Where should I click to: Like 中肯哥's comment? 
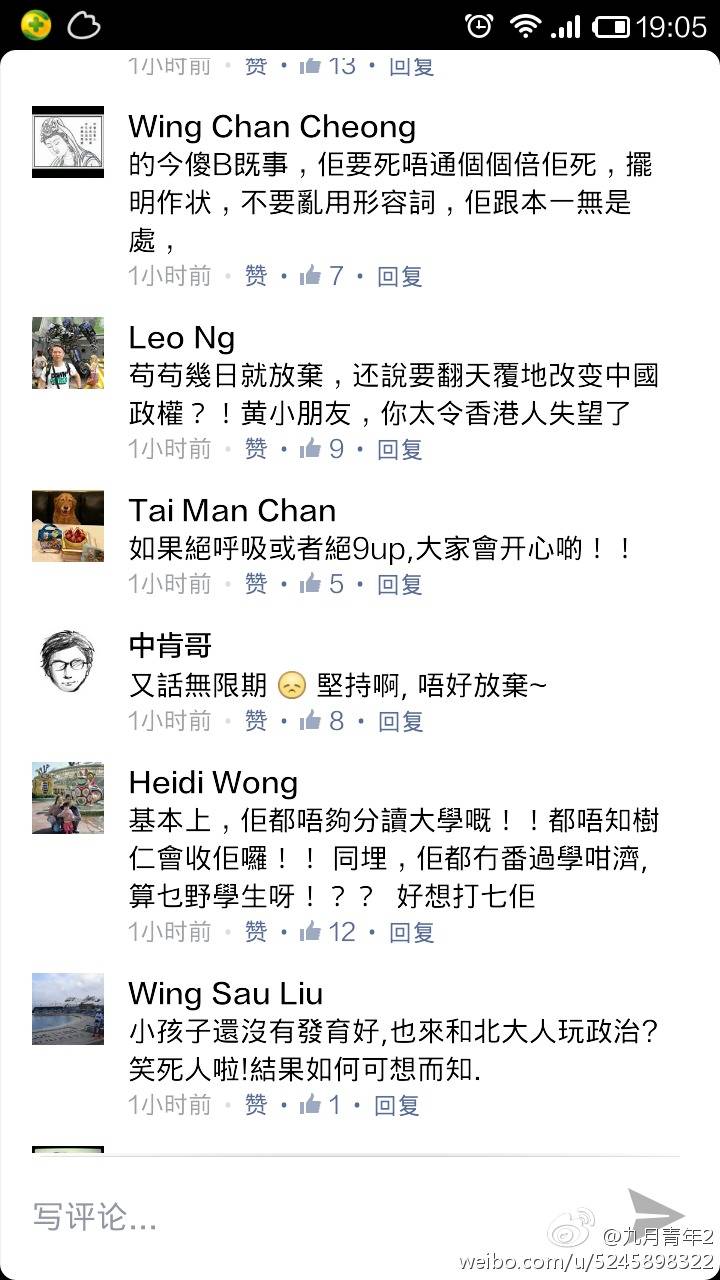click(x=256, y=720)
